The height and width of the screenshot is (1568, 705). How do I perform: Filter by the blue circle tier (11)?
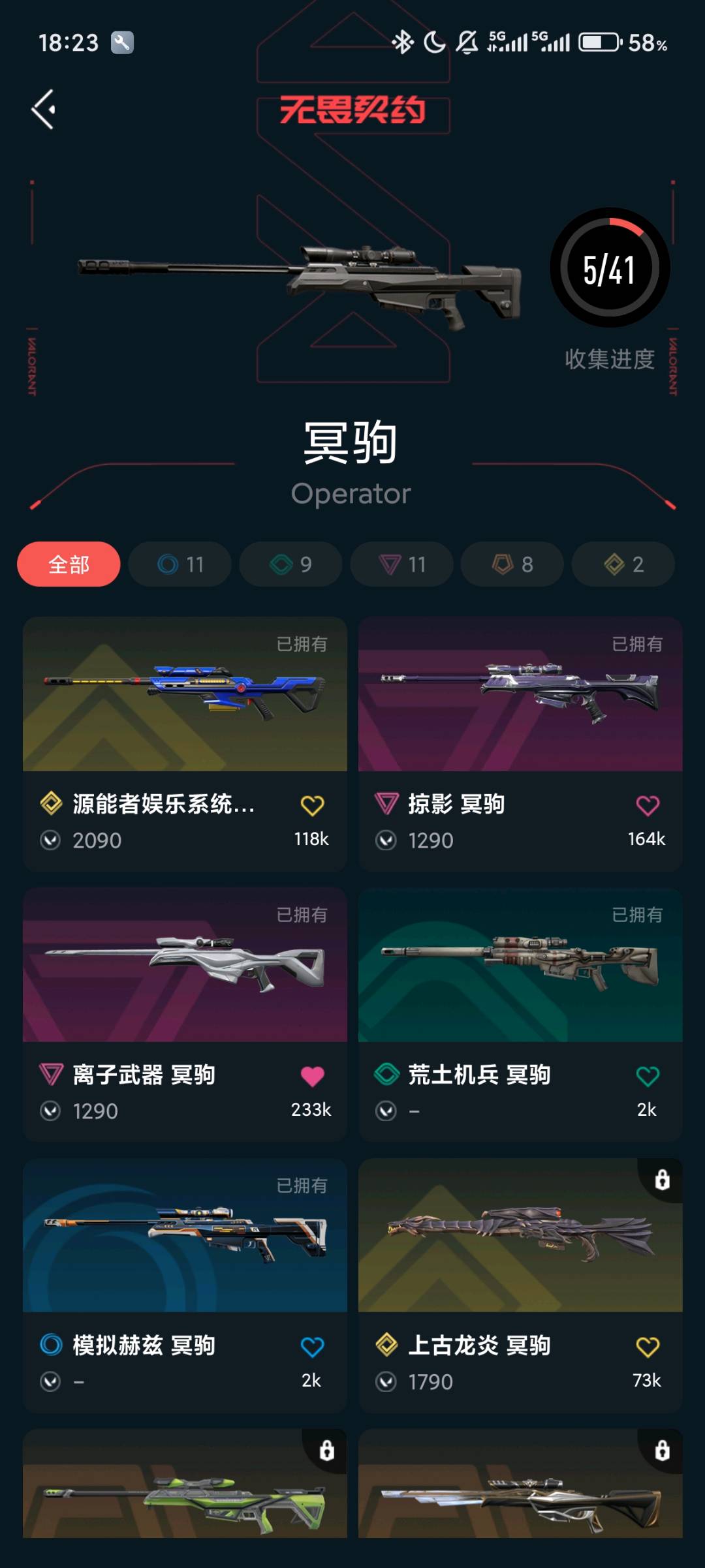tap(180, 564)
